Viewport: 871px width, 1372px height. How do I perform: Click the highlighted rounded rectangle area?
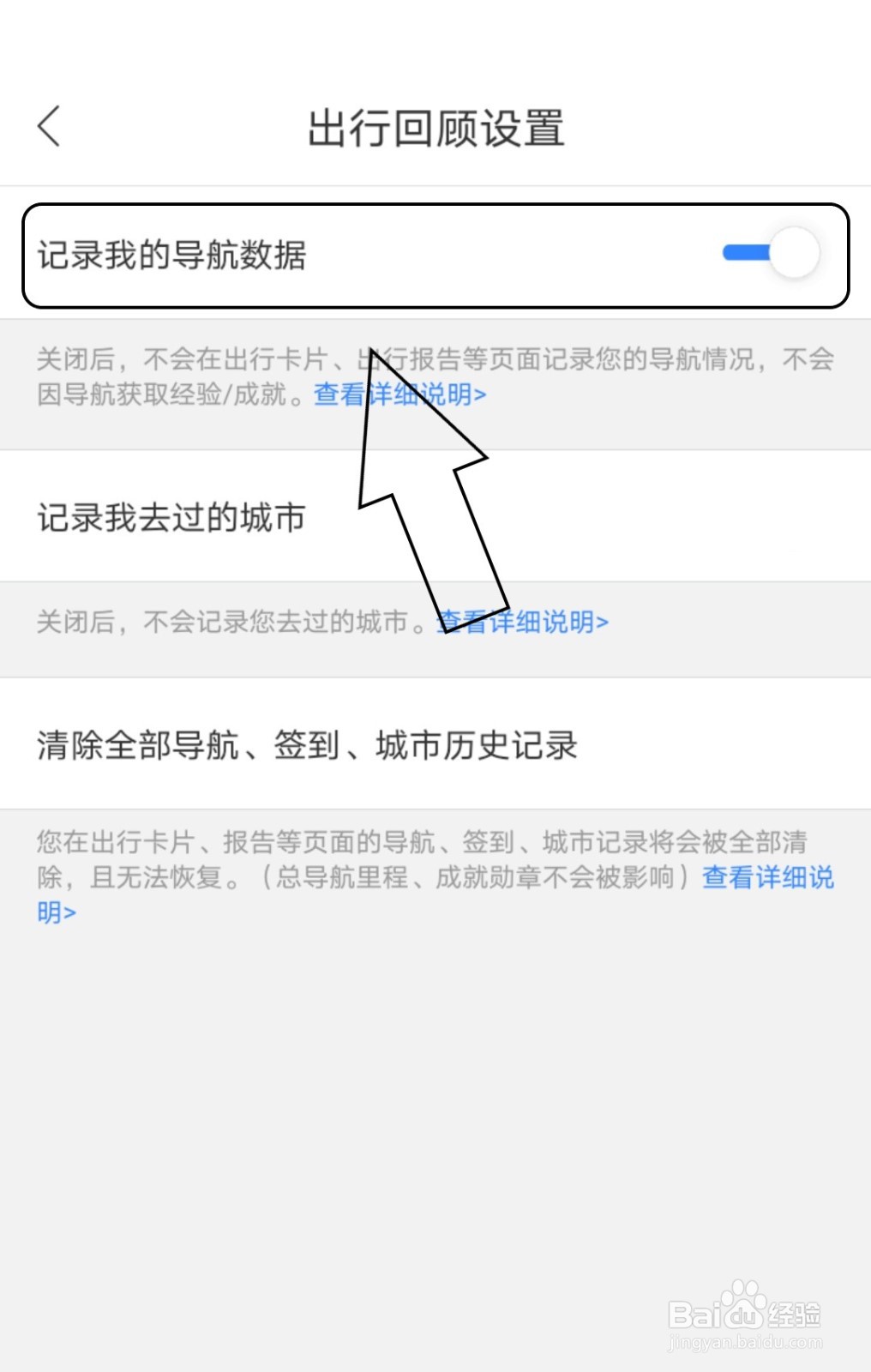pos(435,253)
